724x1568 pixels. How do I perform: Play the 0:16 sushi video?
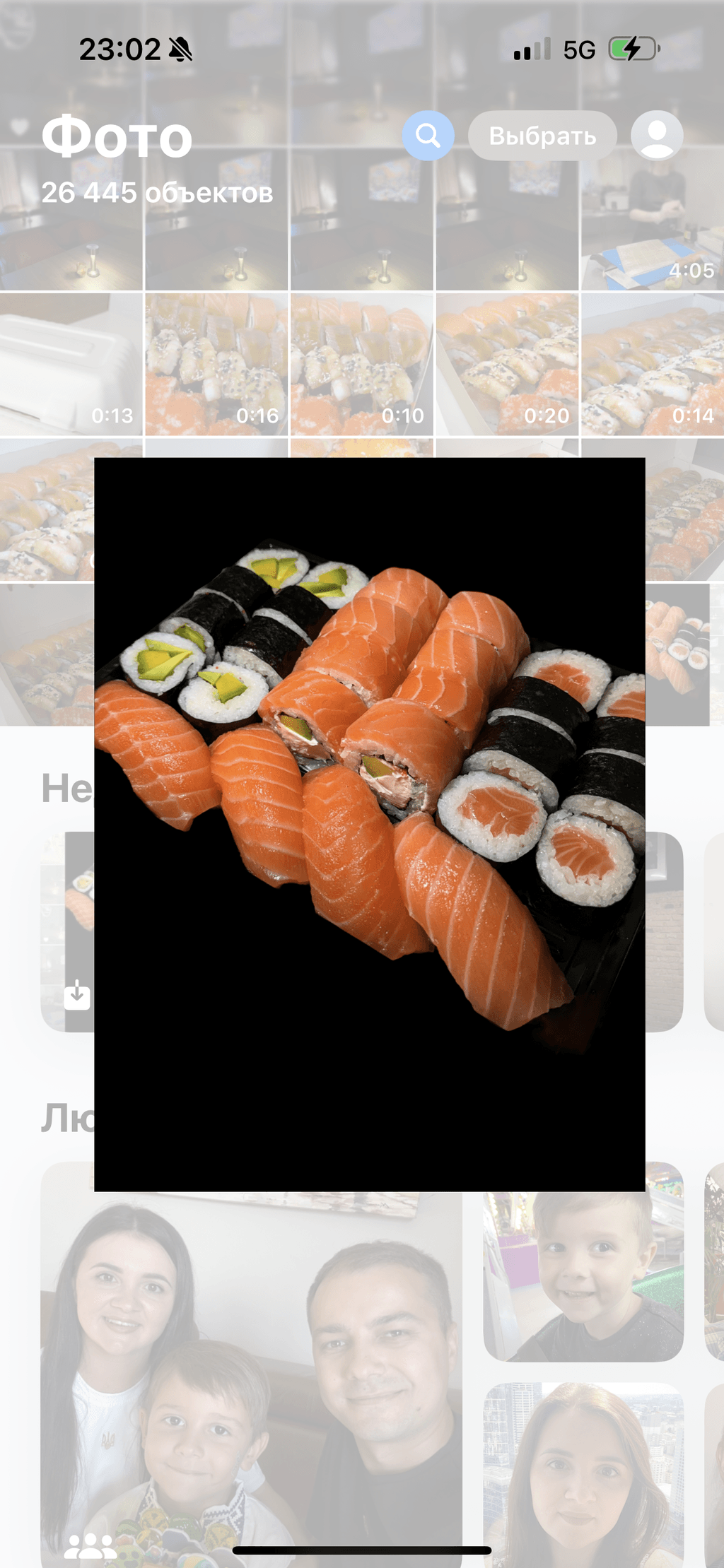216,365
